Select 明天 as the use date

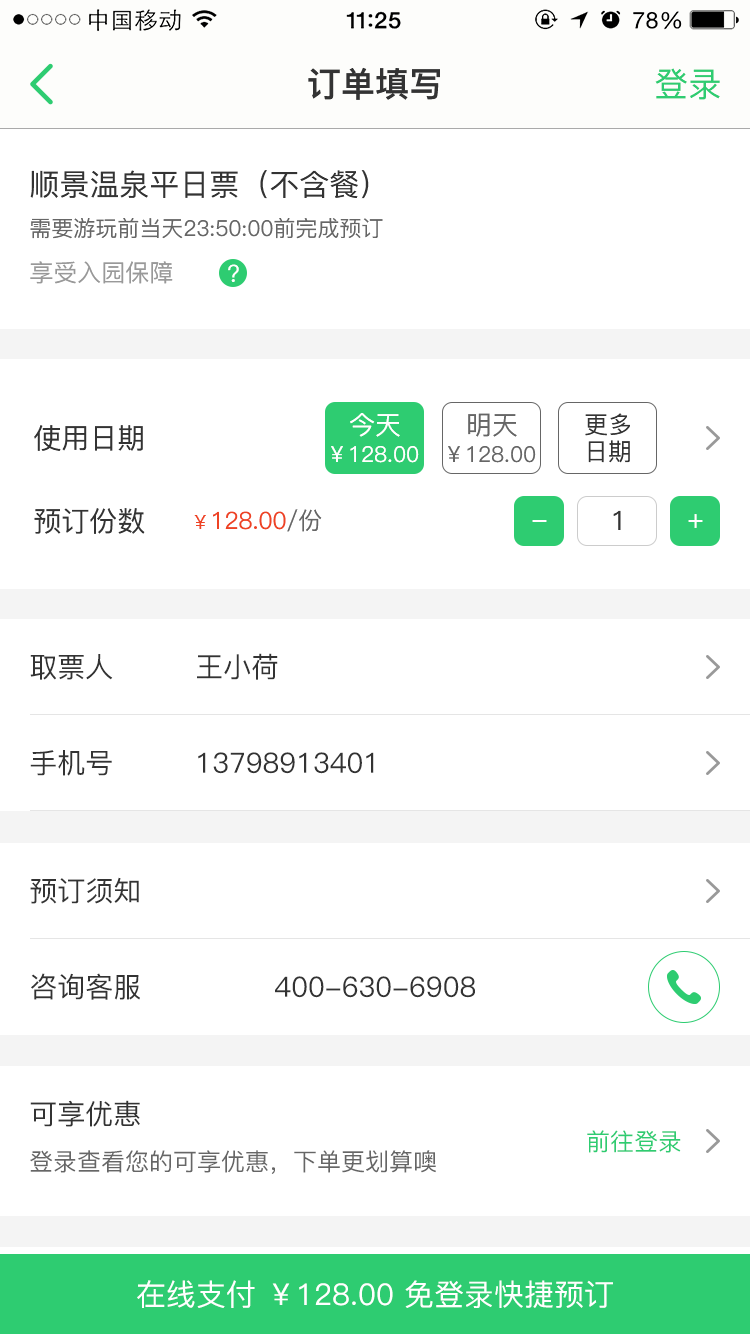pyautogui.click(x=491, y=438)
